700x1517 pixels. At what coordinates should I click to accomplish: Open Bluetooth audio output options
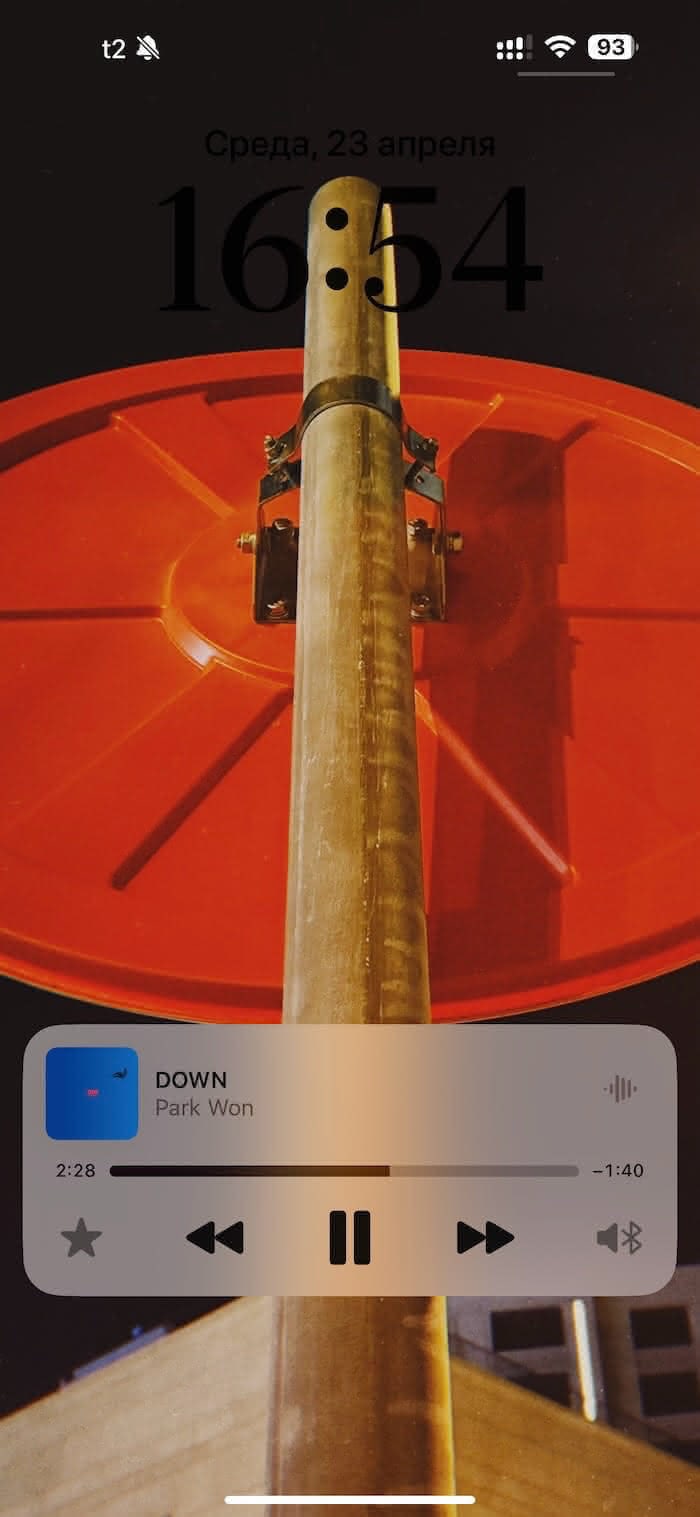pyautogui.click(x=619, y=1239)
